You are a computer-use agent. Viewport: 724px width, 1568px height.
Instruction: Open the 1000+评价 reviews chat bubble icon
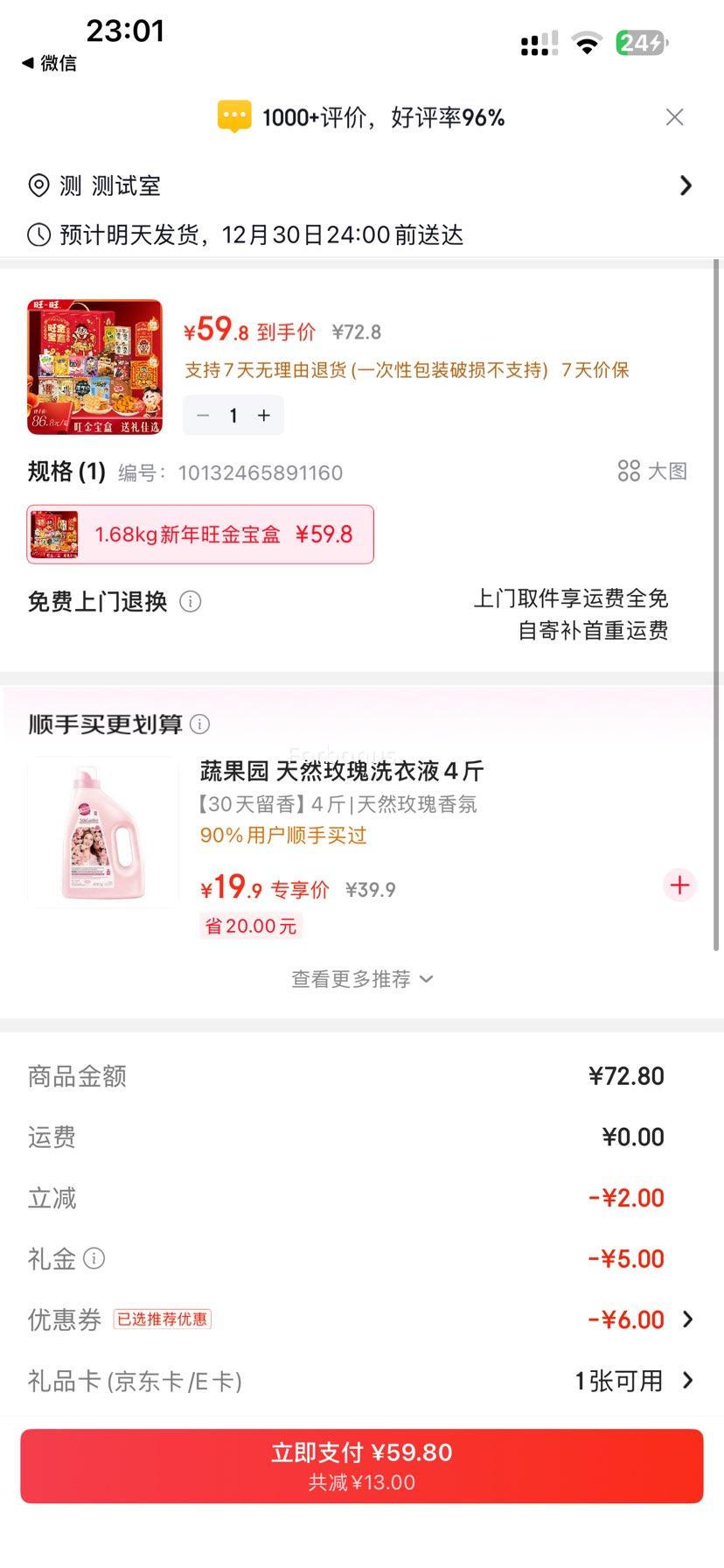[233, 115]
